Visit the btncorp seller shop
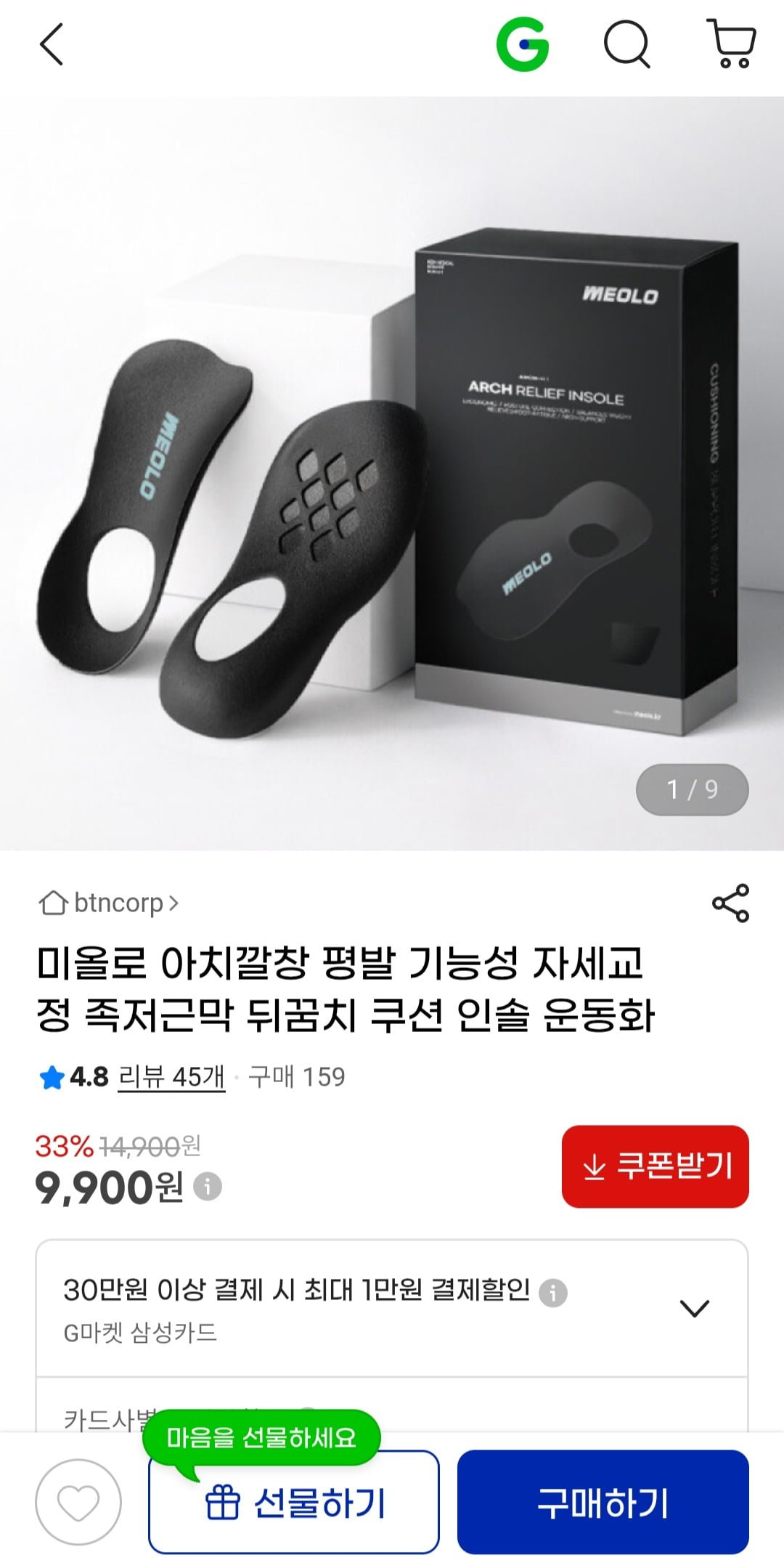 click(x=109, y=903)
